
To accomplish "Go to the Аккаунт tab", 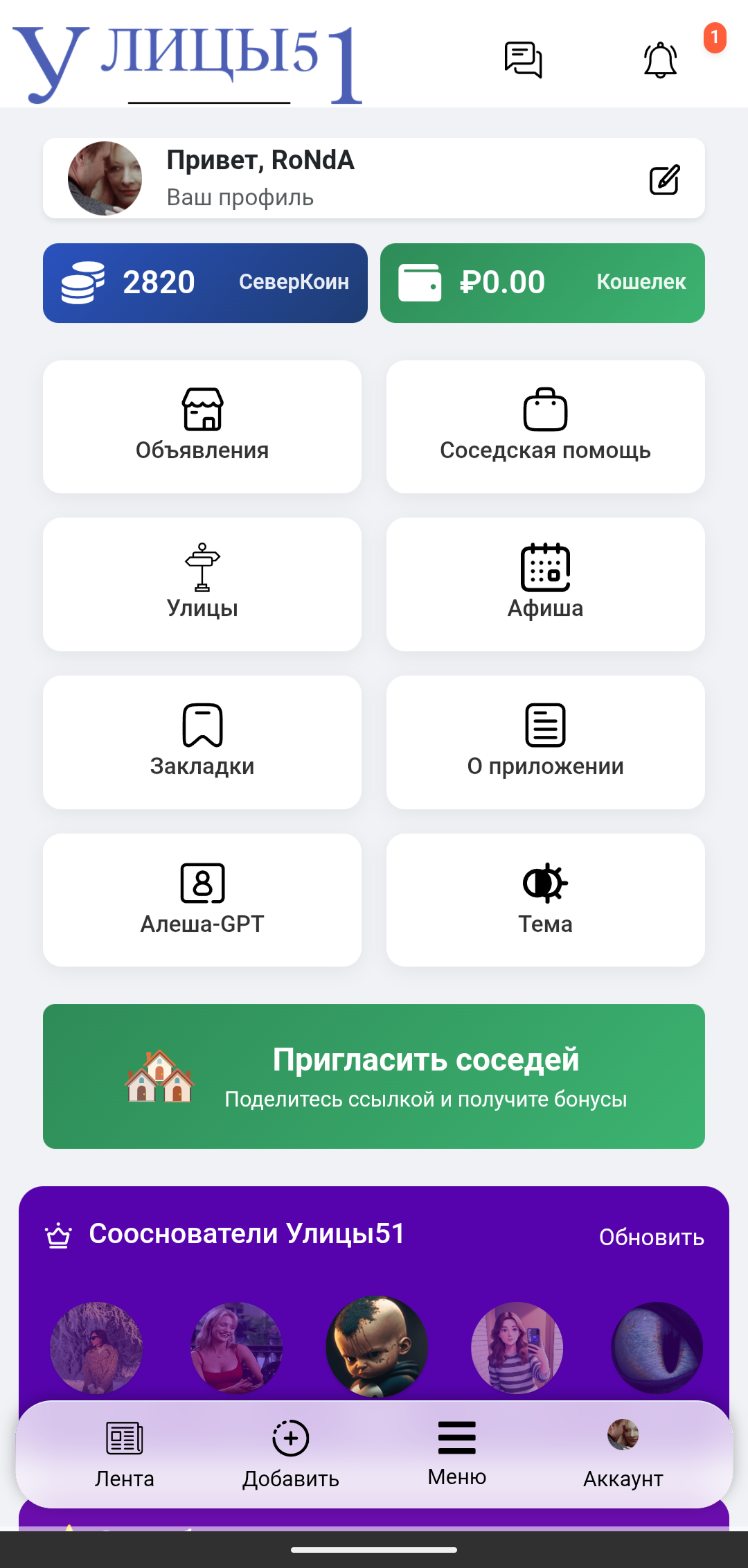I will coord(623,1455).
